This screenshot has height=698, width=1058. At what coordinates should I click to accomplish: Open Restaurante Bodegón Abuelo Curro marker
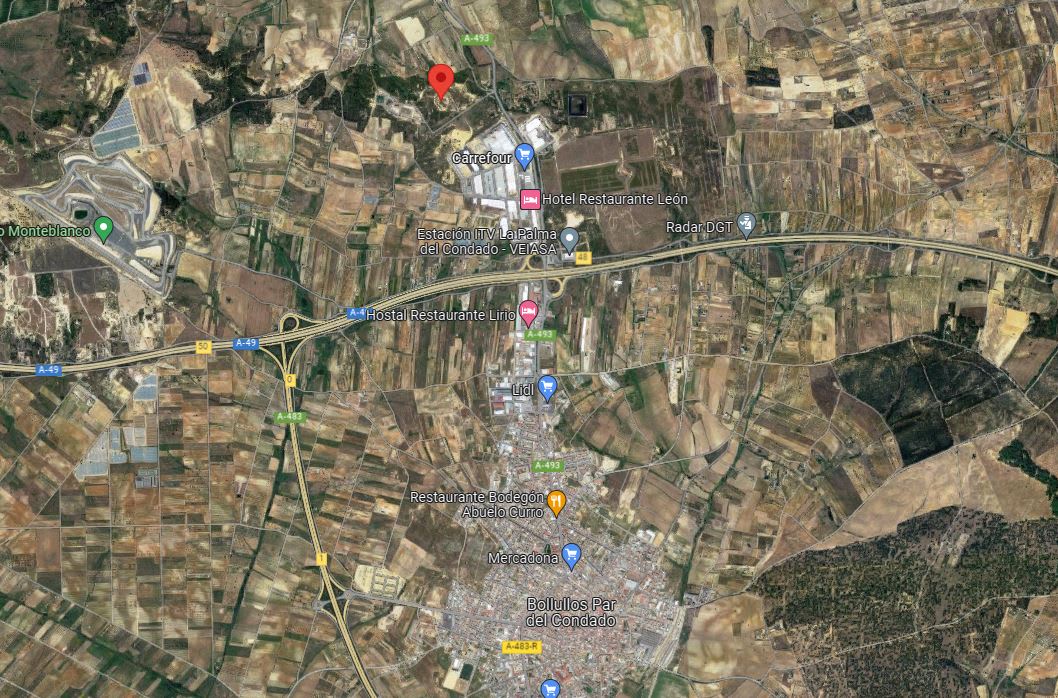click(x=558, y=502)
